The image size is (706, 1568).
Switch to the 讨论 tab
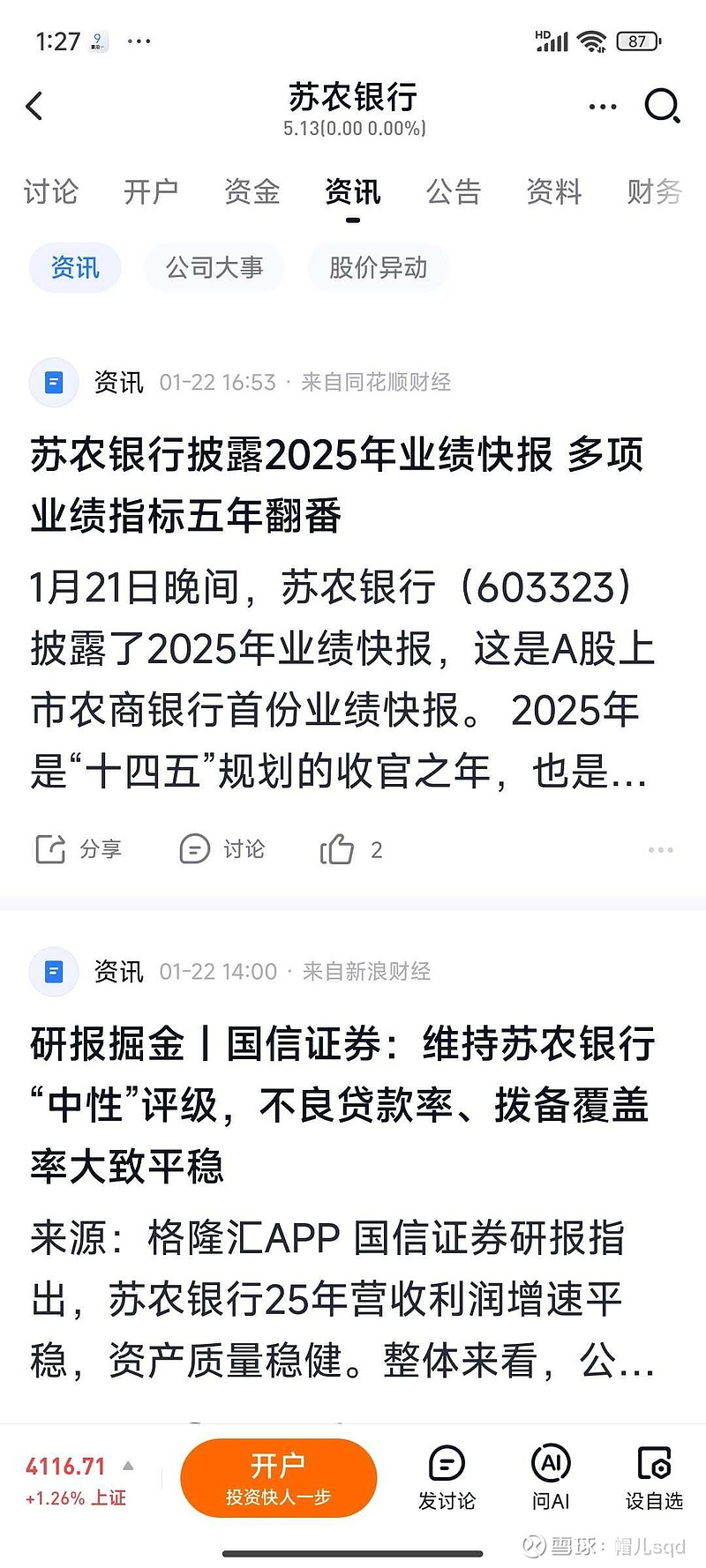[51, 192]
